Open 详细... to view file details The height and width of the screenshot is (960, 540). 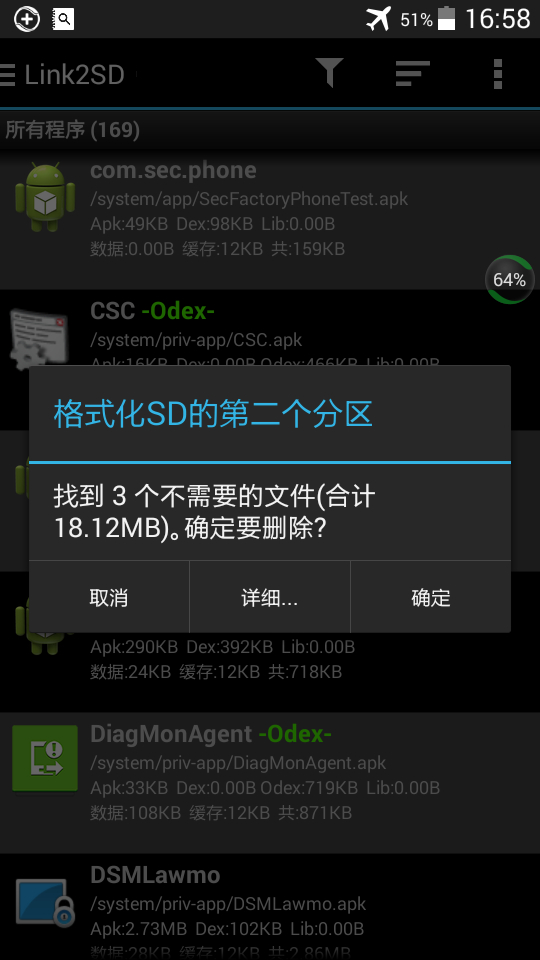point(269,597)
